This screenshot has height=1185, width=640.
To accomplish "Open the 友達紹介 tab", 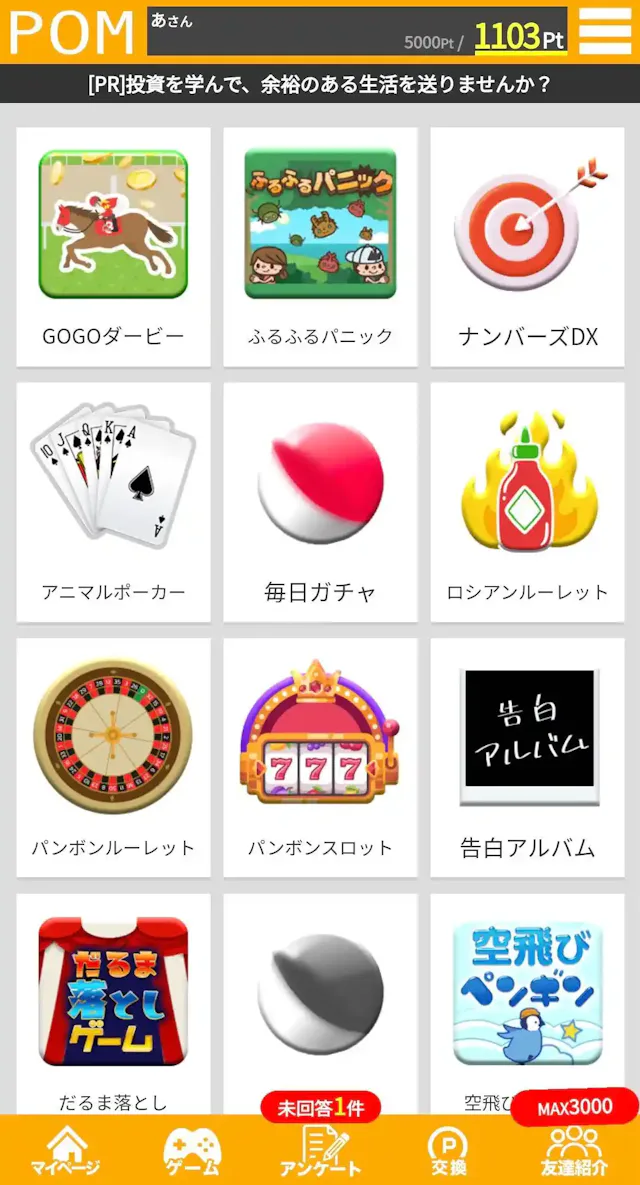I will 574,1151.
